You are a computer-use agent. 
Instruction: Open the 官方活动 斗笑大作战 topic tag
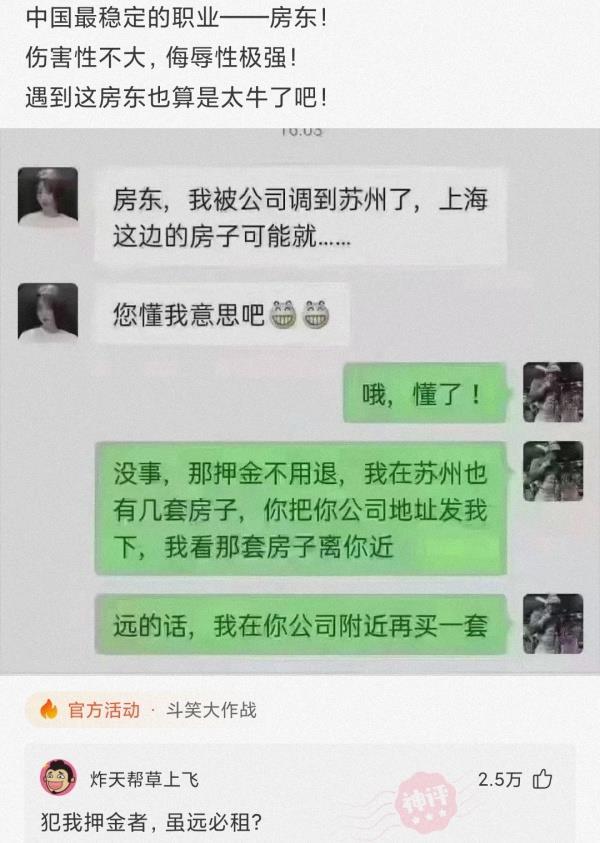(x=148, y=710)
